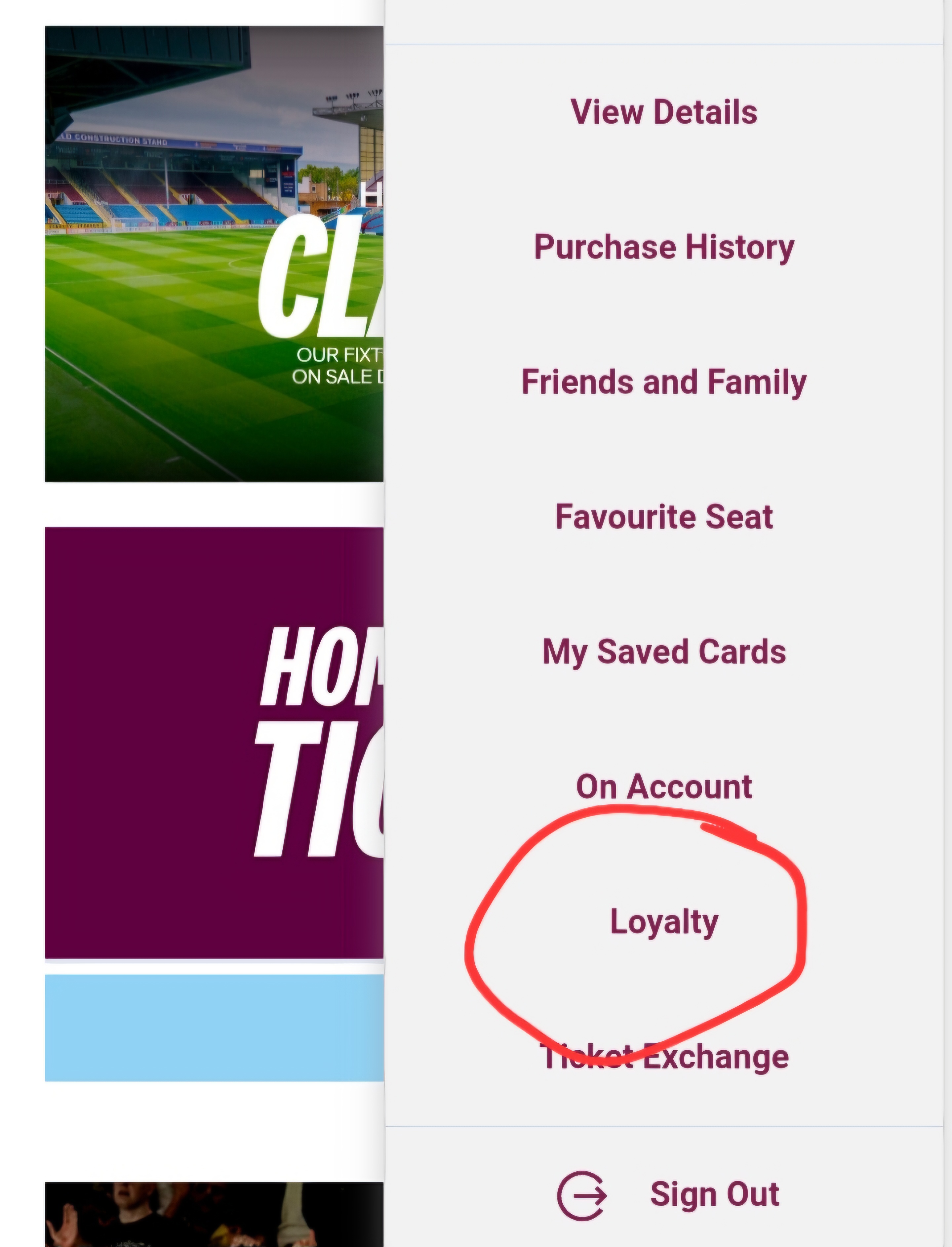Viewport: 952px width, 1247px height.
Task: Open the Loyalty section
Action: point(663,921)
